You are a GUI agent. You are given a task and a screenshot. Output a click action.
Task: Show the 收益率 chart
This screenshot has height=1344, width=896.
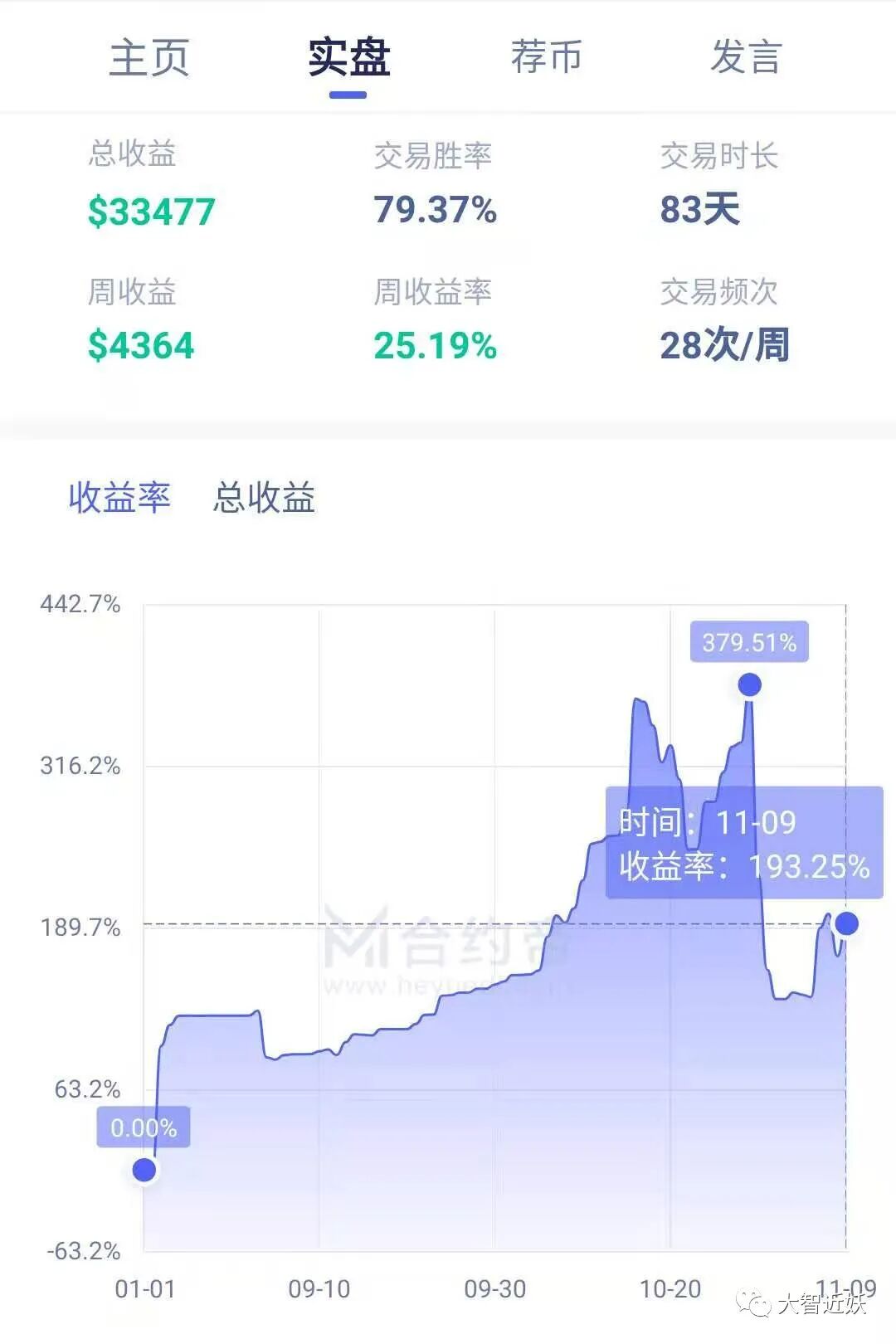[x=119, y=498]
